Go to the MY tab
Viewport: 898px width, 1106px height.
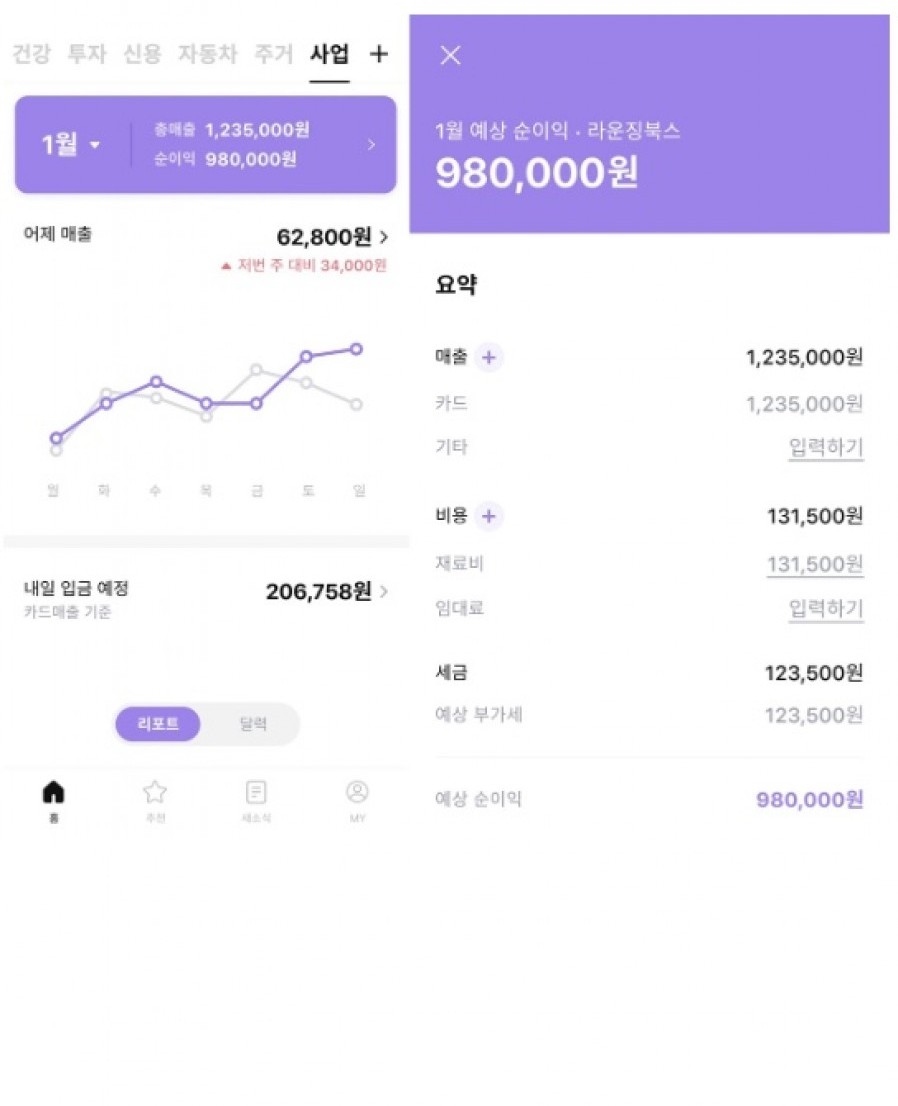point(357,798)
